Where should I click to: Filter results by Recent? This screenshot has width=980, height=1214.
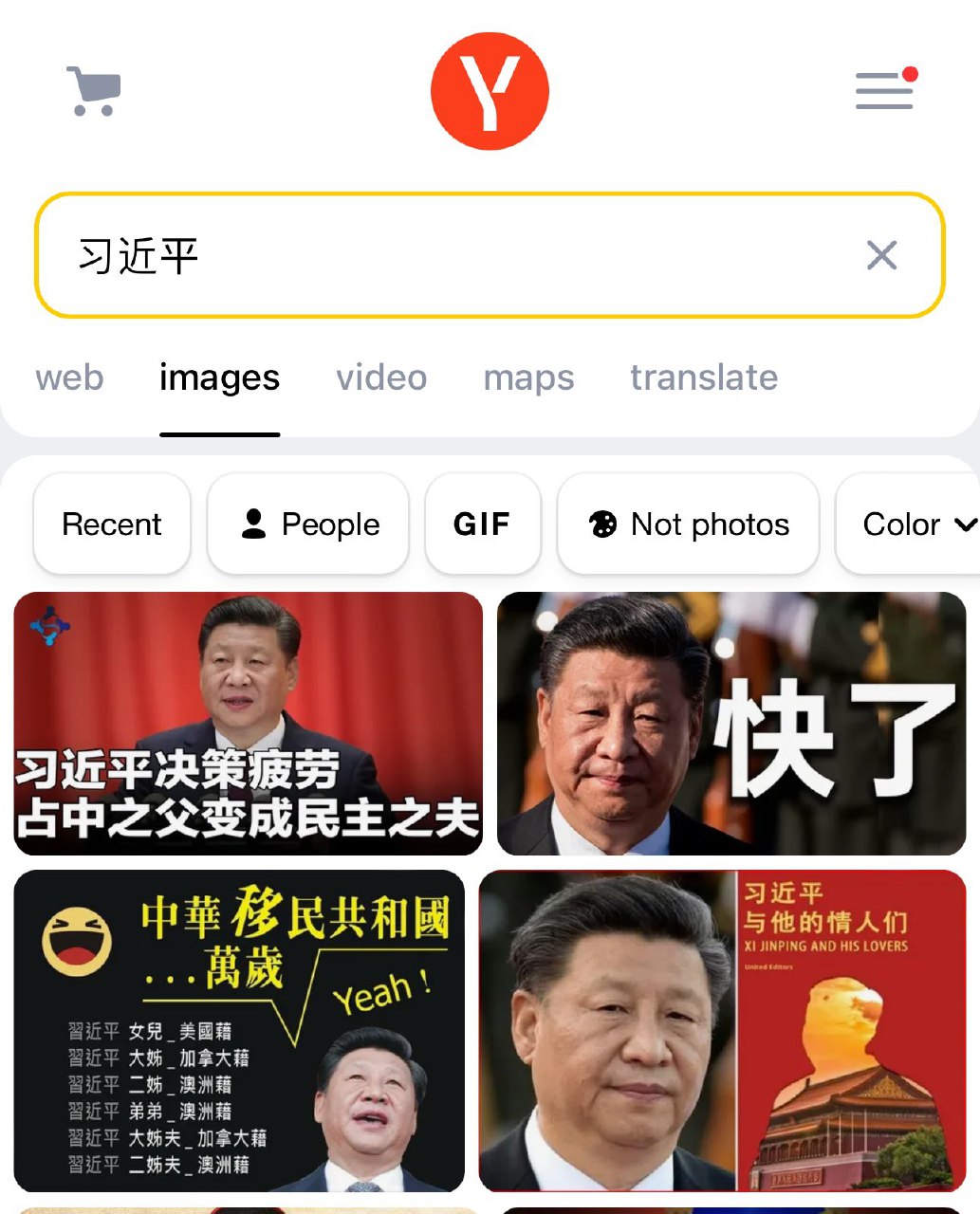(112, 524)
